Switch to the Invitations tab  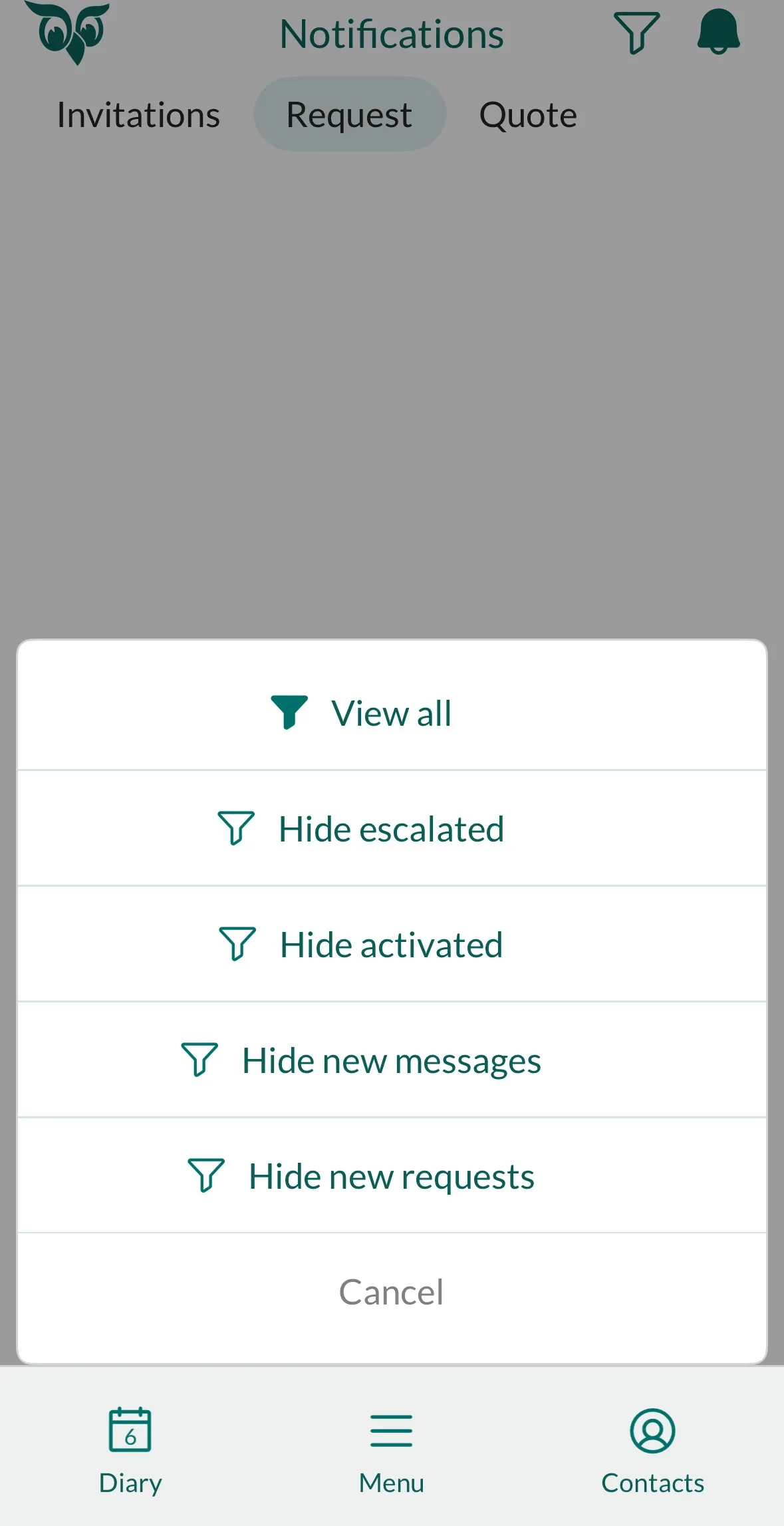coord(138,114)
